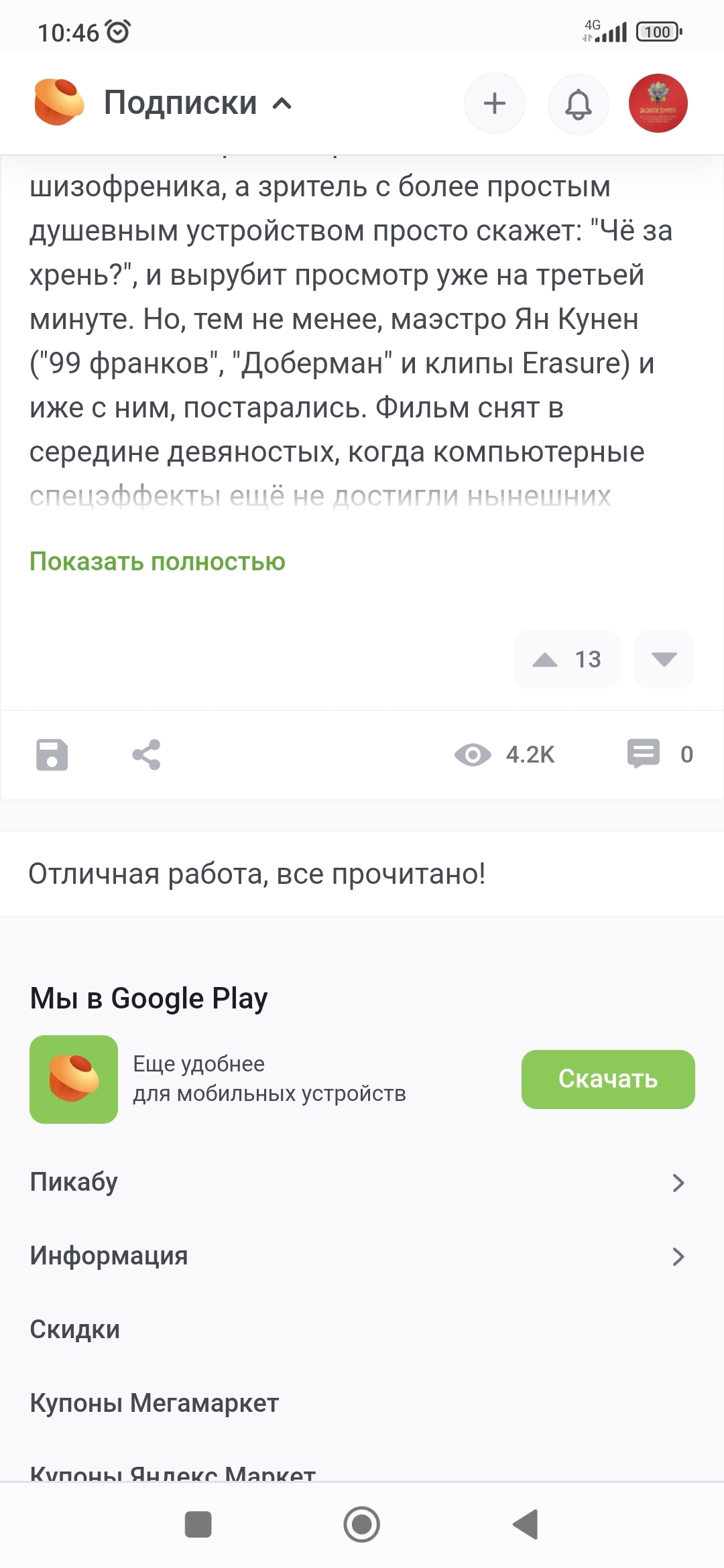Create a new post with plus button
Viewport: 724px width, 1568px height.
495,103
